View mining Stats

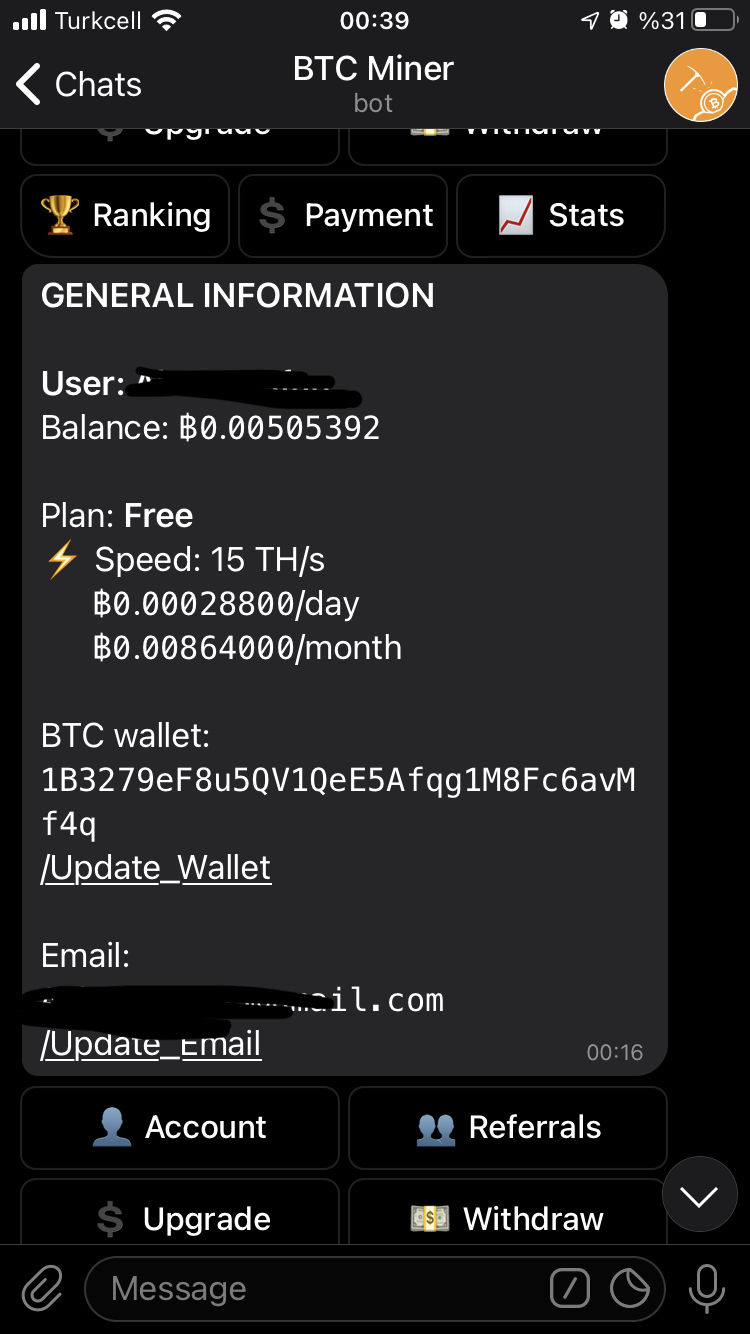click(x=561, y=216)
